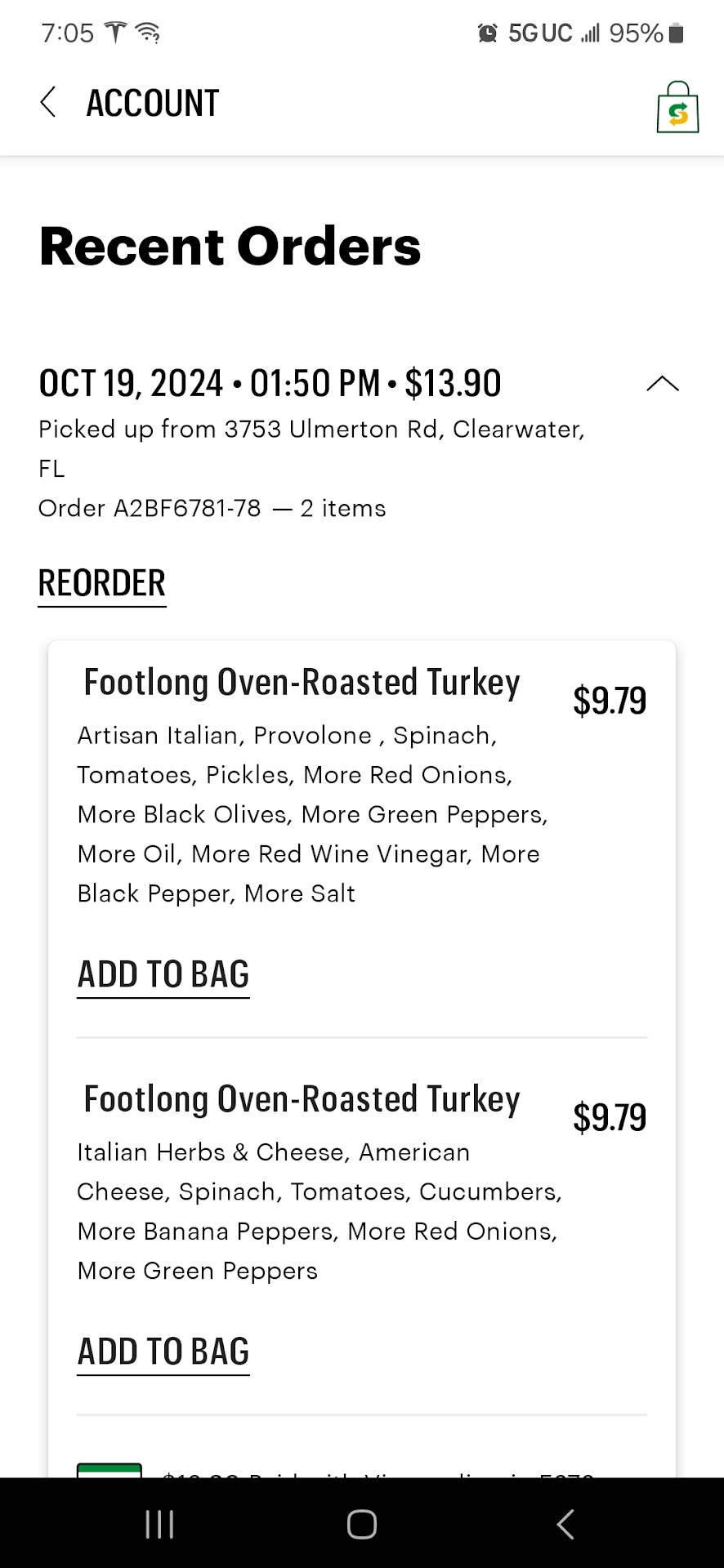Go back to the Account screen

click(x=49, y=103)
